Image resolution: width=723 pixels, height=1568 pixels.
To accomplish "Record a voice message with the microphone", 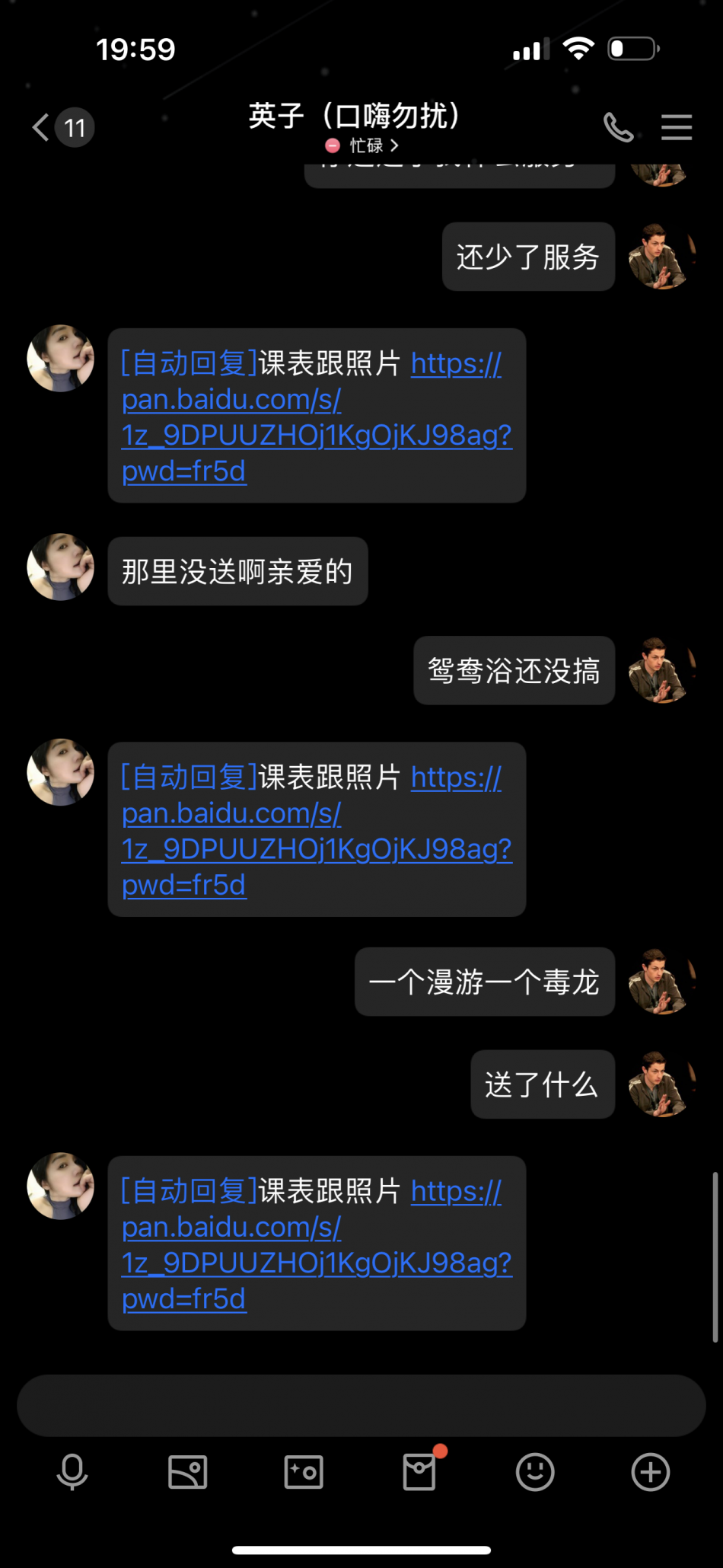I will tap(72, 1471).
